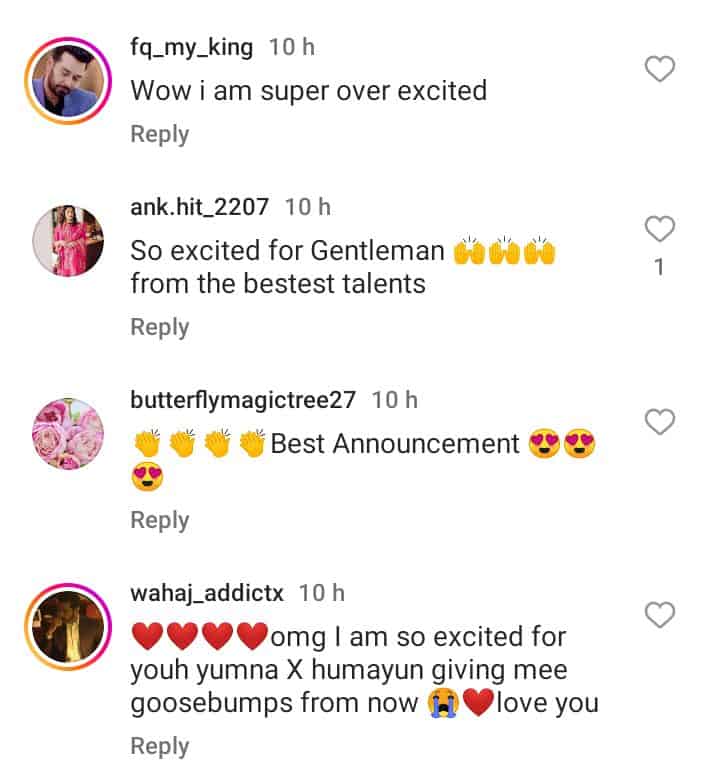Like butterflymagictree27's Best Announcement comment
This screenshot has height=780, width=720.
[659, 423]
